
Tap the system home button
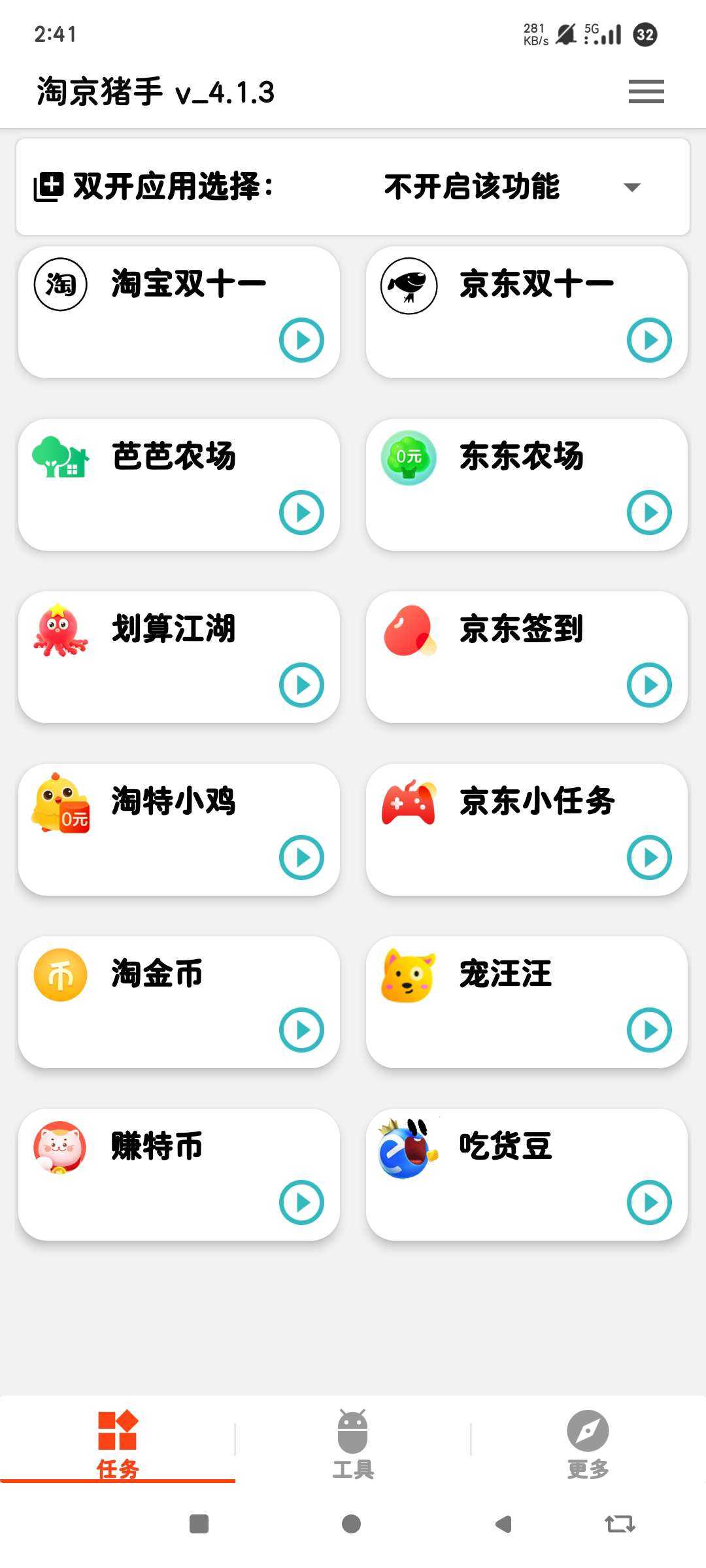[x=351, y=1524]
